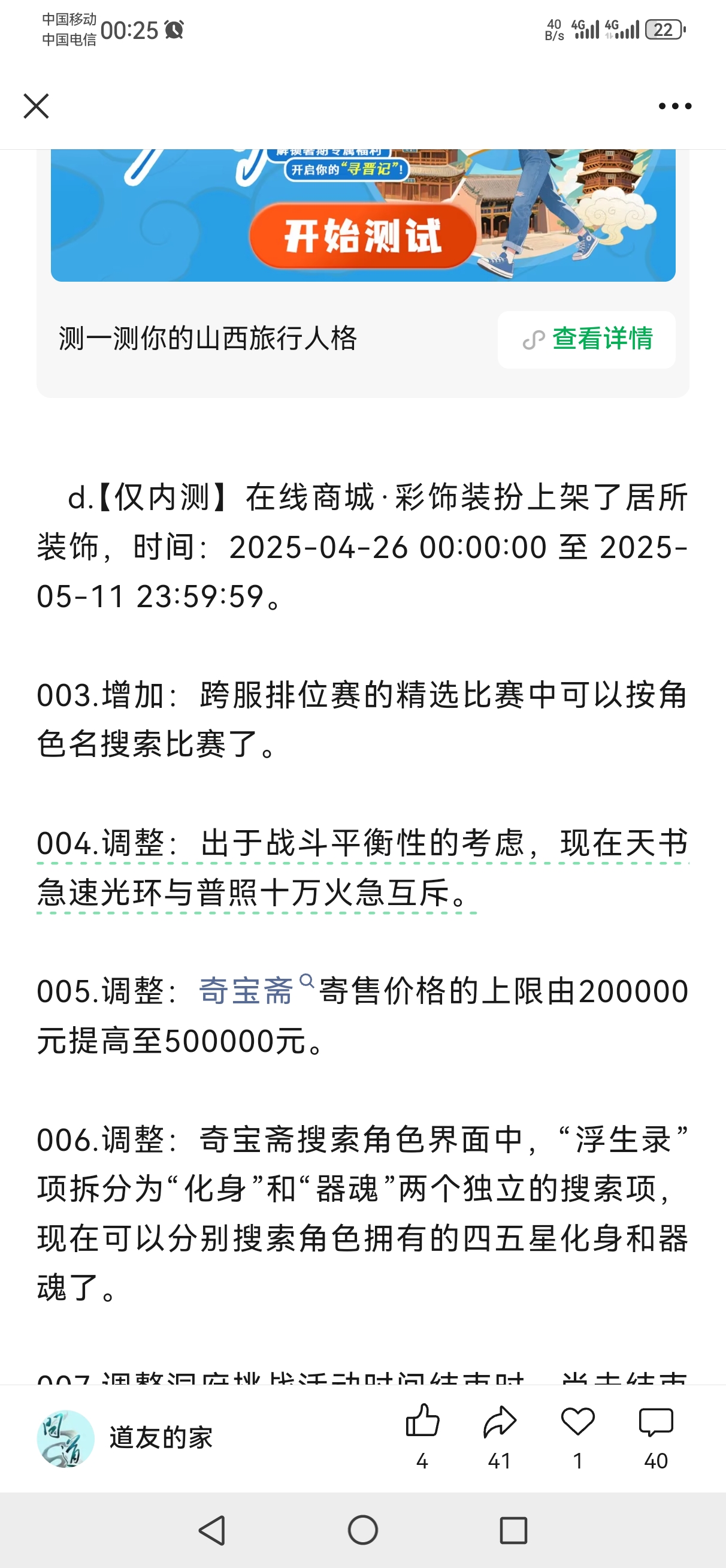Image resolution: width=726 pixels, height=1568 pixels.
Task: Return to the system home screen
Action: point(362,1530)
